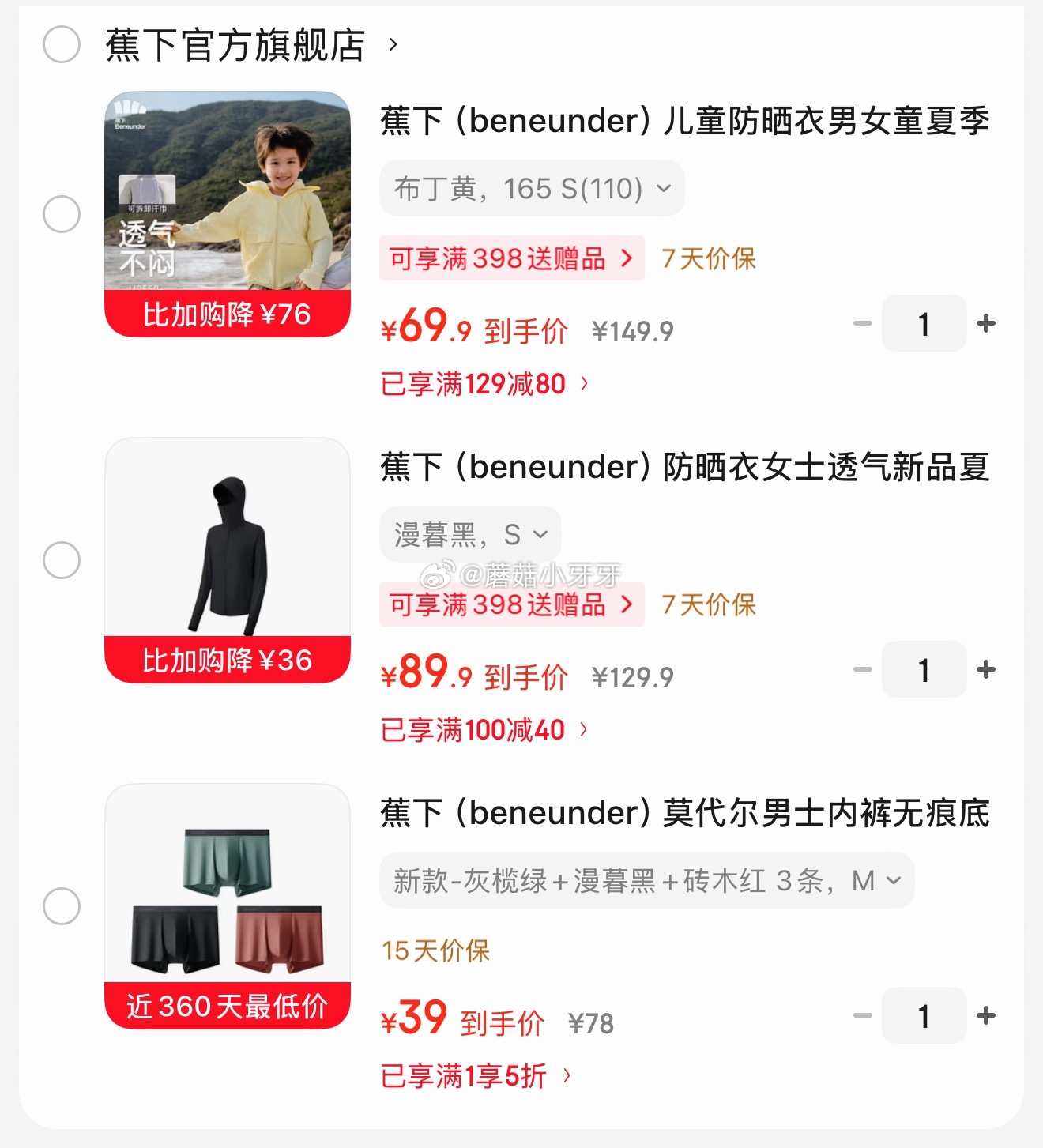
Task: Open the 已享满100减40 discount details
Action: 484,730
